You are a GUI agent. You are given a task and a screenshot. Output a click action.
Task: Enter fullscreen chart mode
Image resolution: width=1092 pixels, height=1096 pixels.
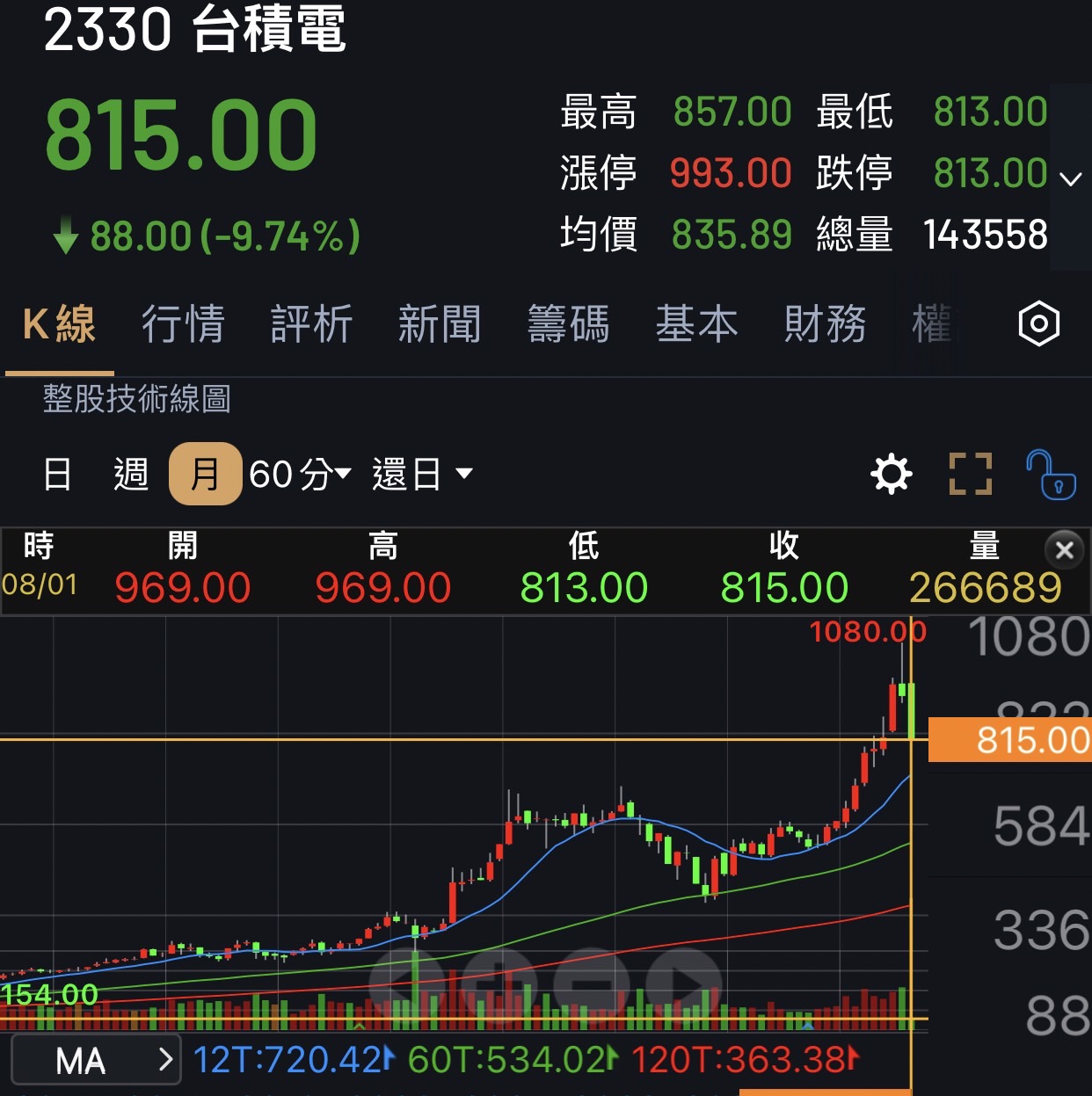pyautogui.click(x=970, y=474)
